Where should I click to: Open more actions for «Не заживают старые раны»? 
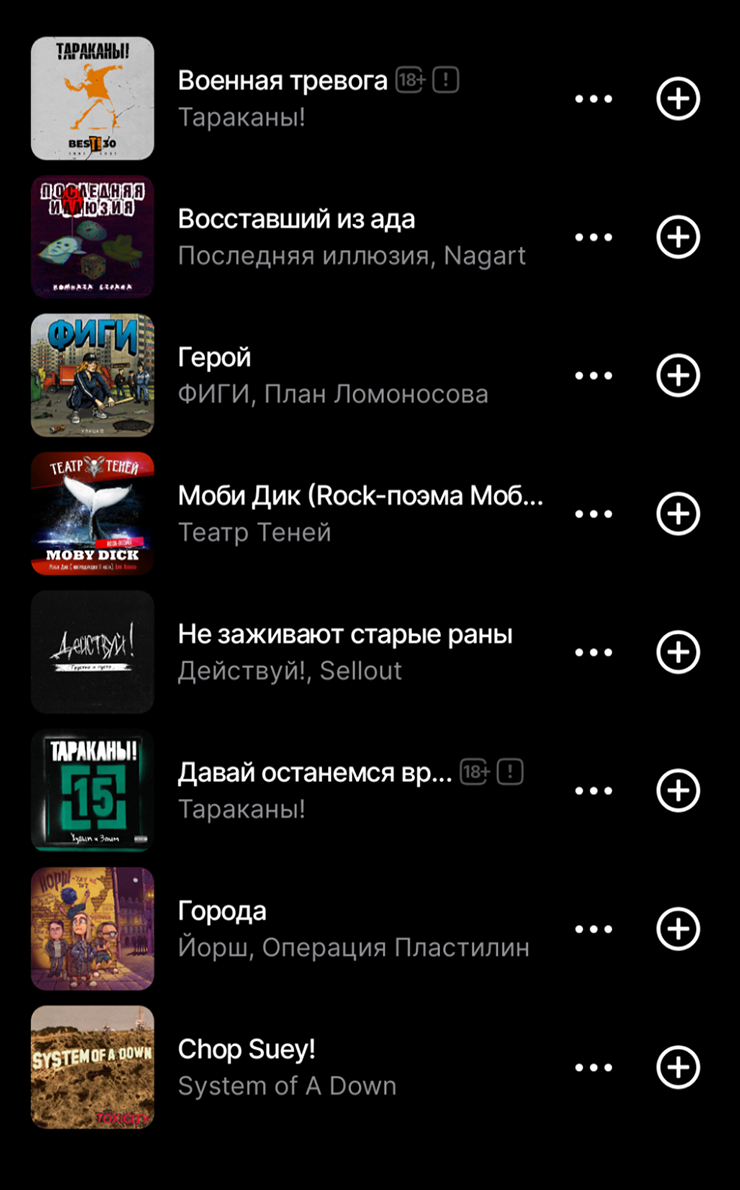594,652
